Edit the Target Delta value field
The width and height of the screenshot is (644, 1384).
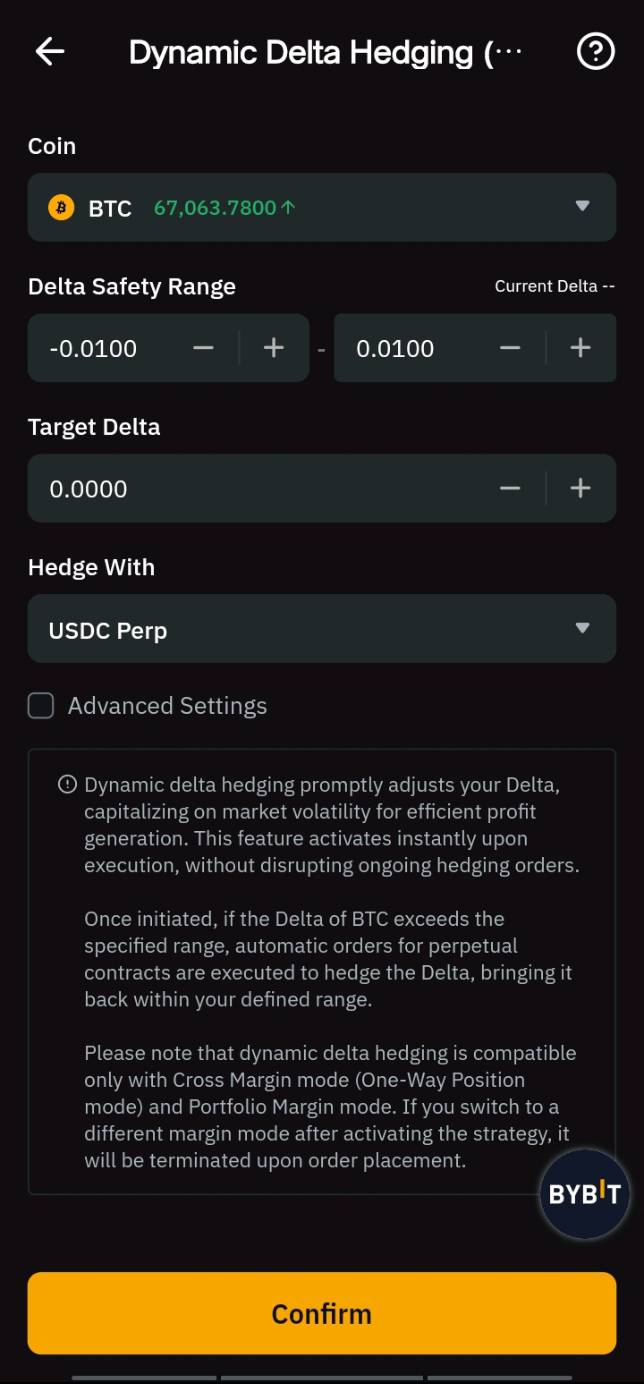[x=250, y=488]
